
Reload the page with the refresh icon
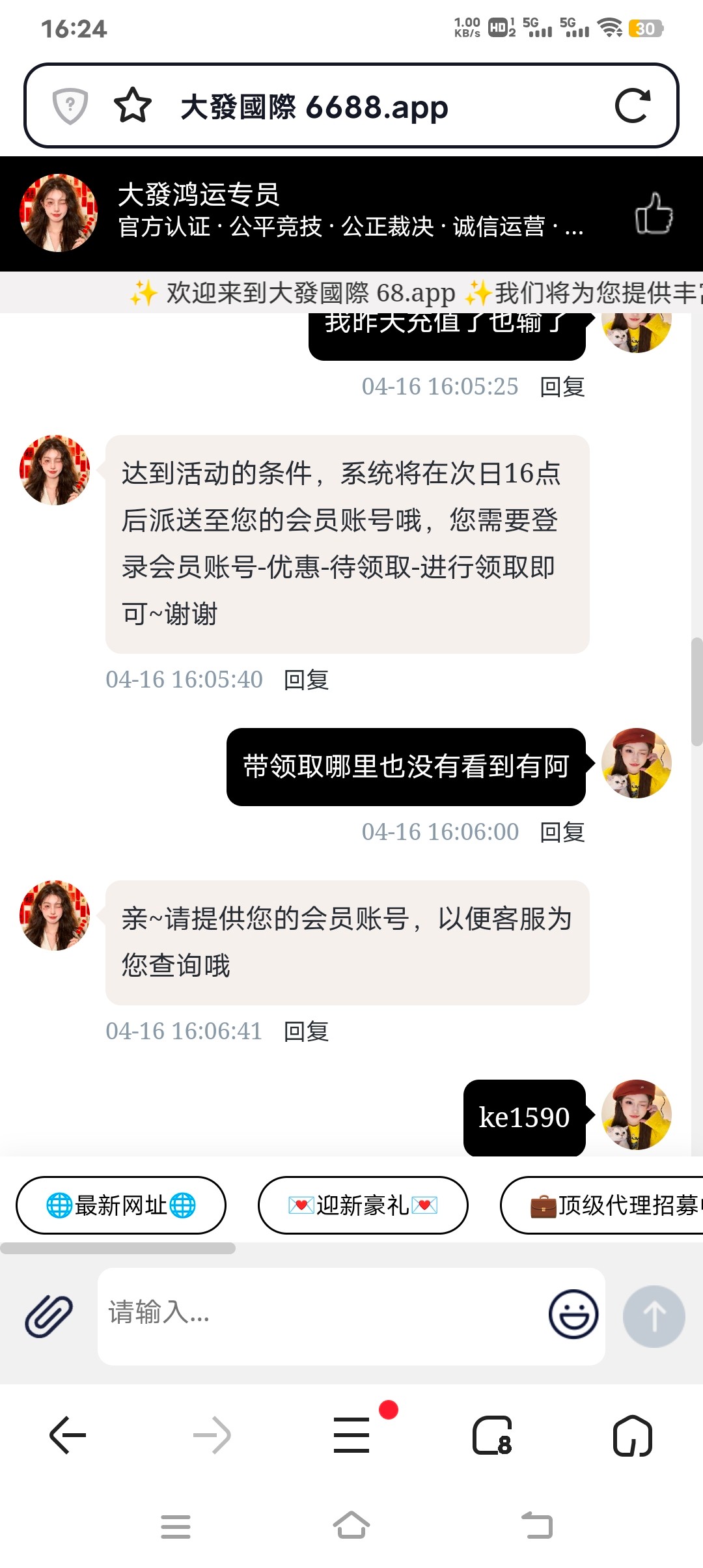(633, 106)
